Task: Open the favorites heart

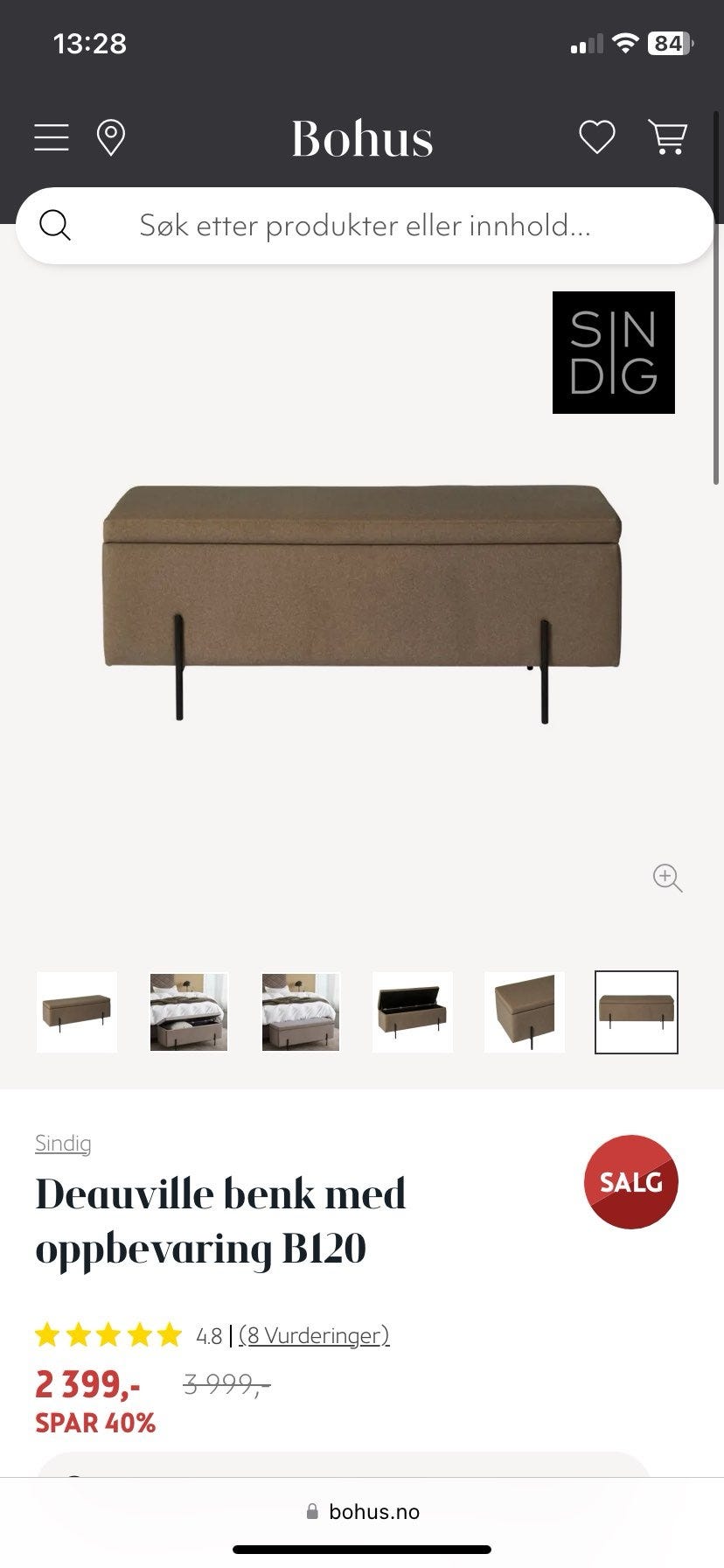Action: [x=597, y=137]
